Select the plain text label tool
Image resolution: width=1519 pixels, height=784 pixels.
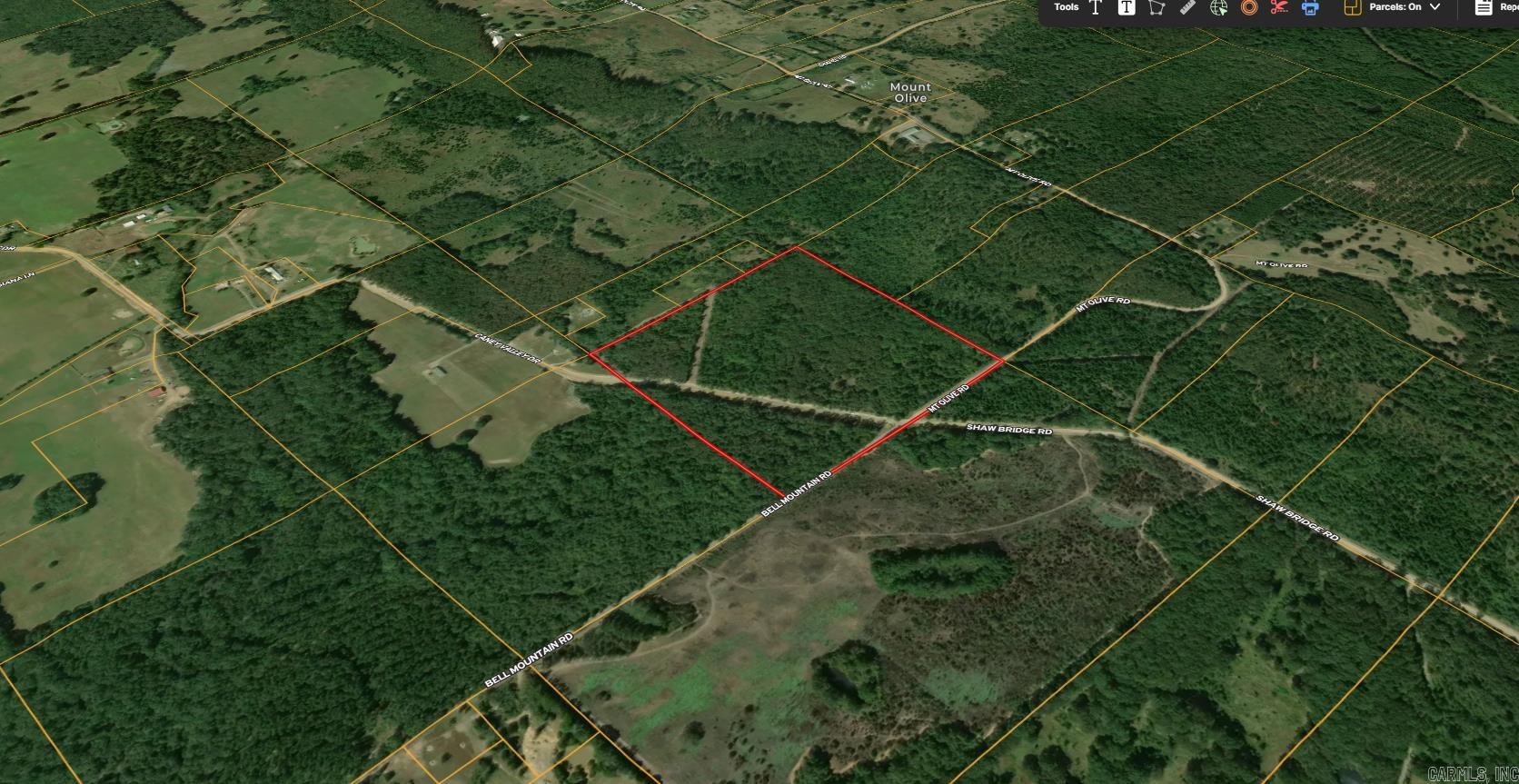(x=1096, y=7)
